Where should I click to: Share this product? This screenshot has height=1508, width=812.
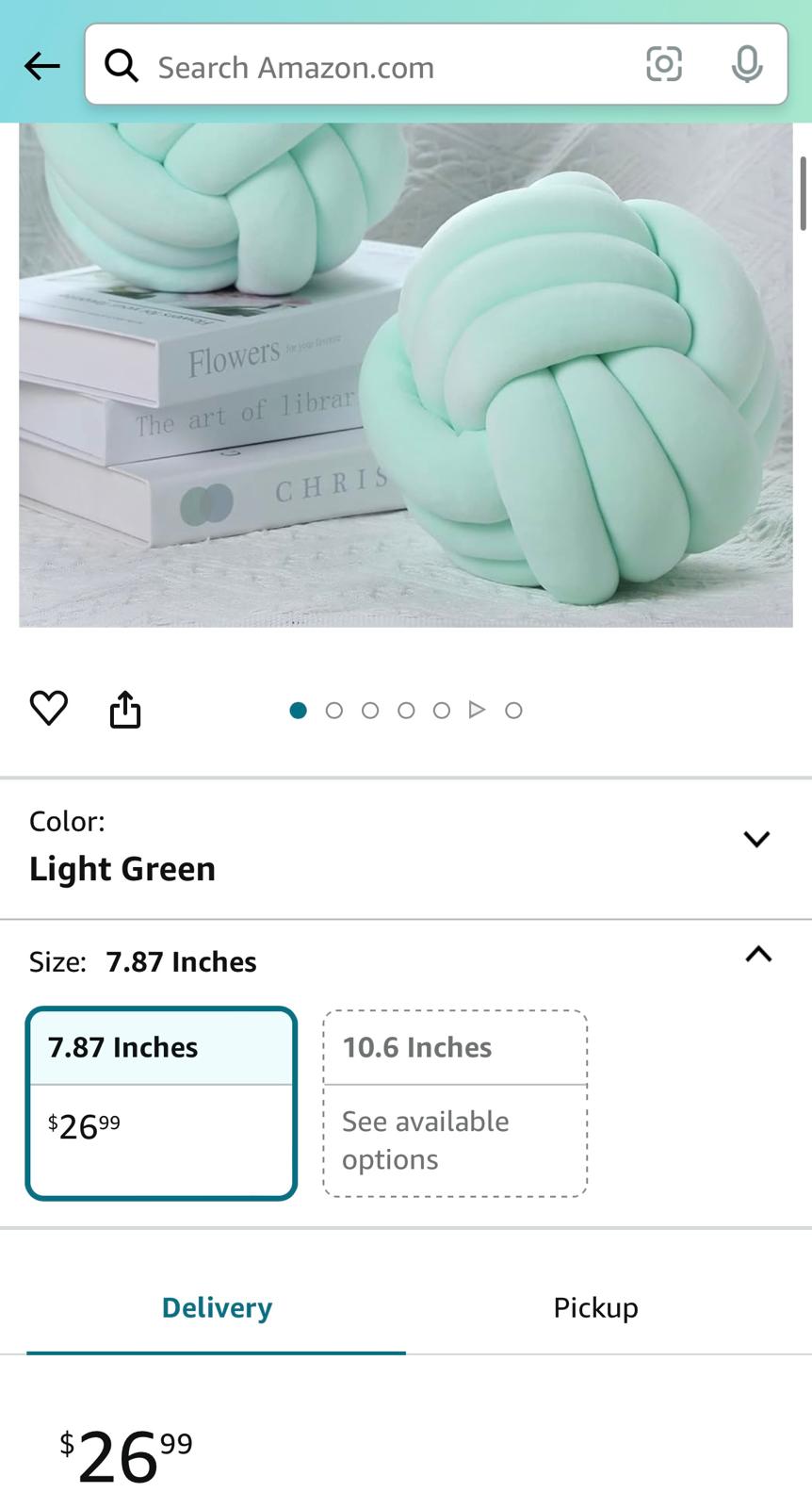(125, 710)
